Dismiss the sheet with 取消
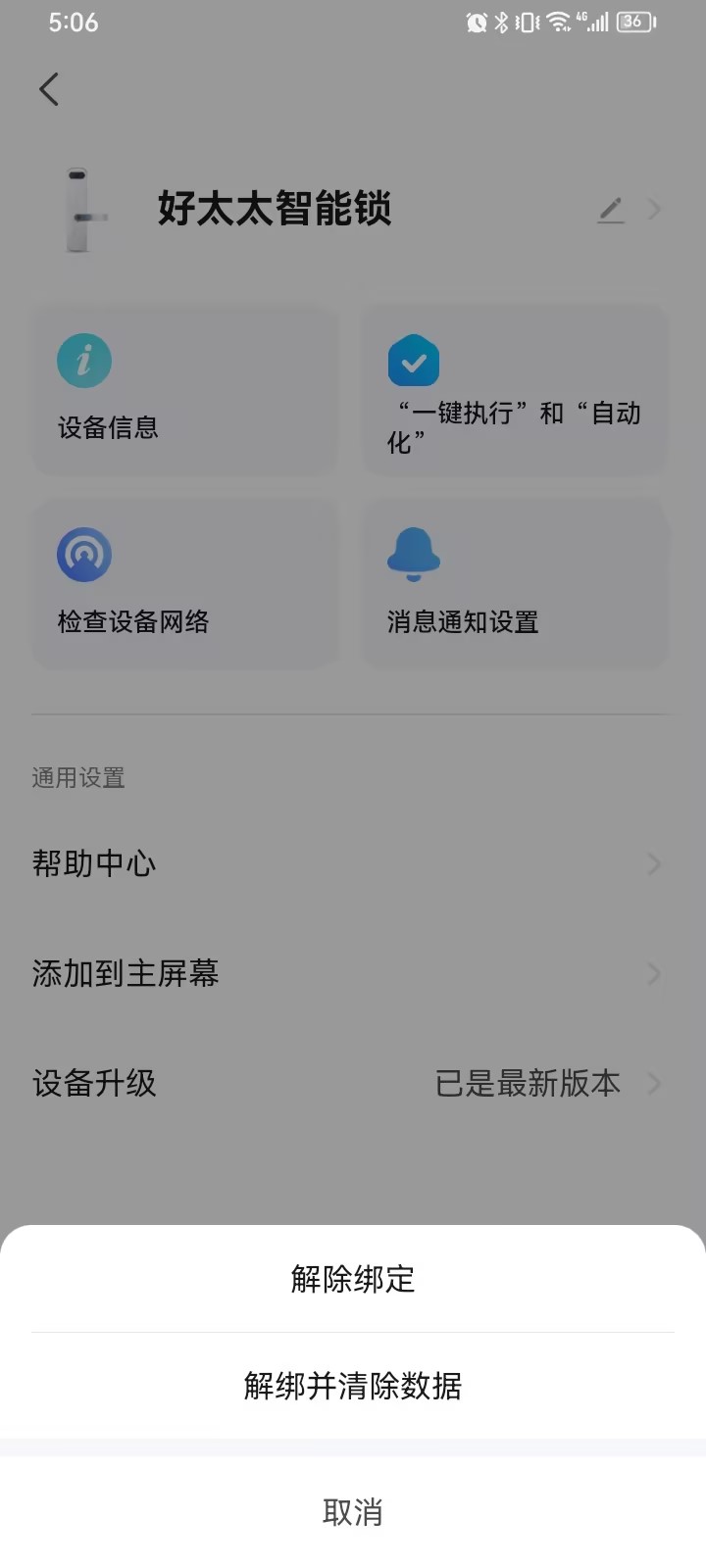Image resolution: width=706 pixels, height=1568 pixels. (353, 1512)
